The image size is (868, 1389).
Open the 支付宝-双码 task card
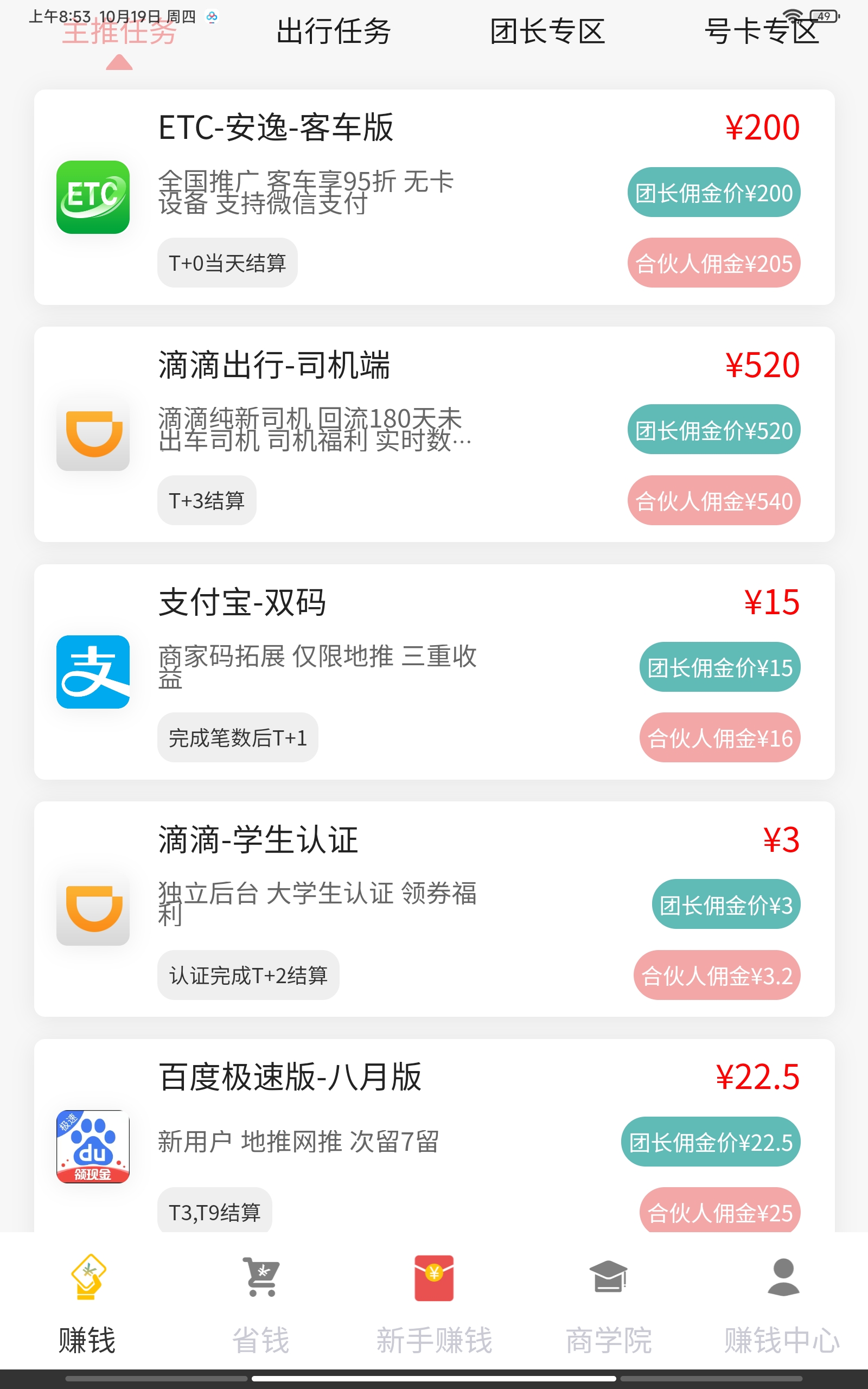(x=434, y=672)
